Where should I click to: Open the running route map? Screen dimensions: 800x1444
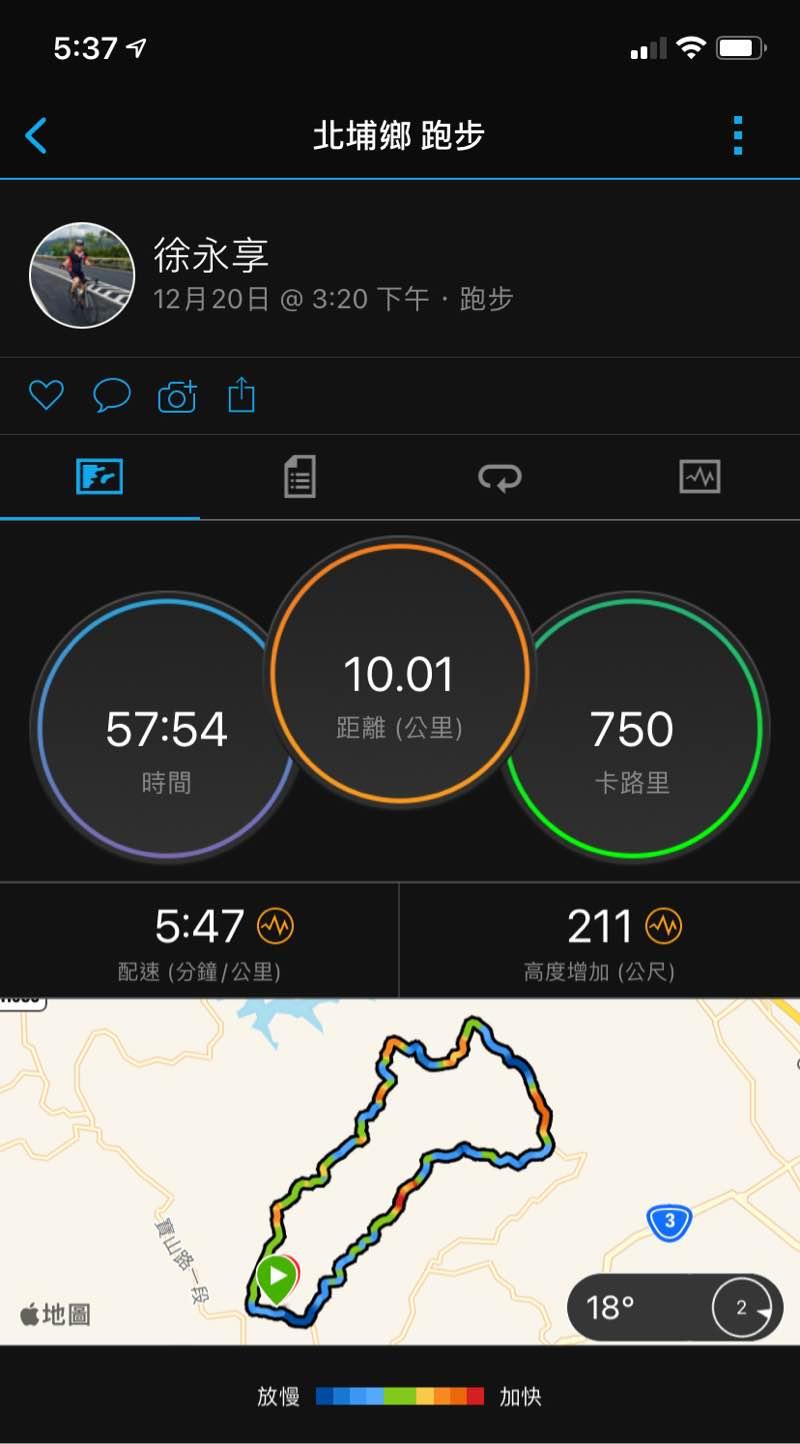pyautogui.click(x=400, y=1150)
